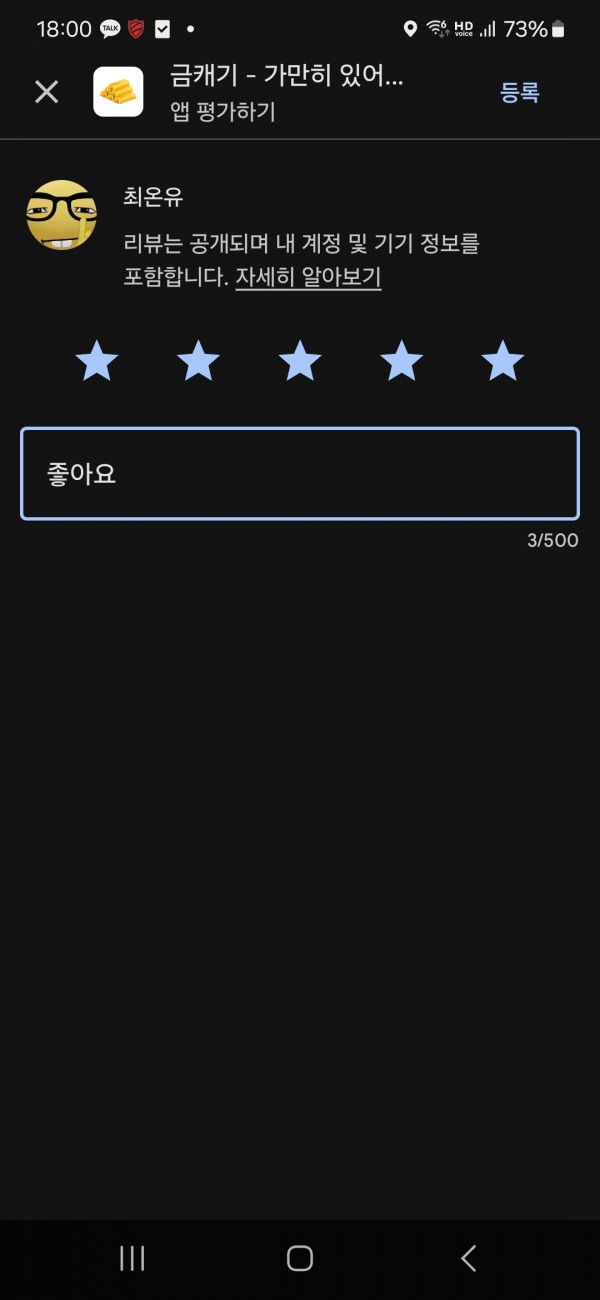The width and height of the screenshot is (600, 1300).
Task: Set rating to two stars
Action: 198,361
